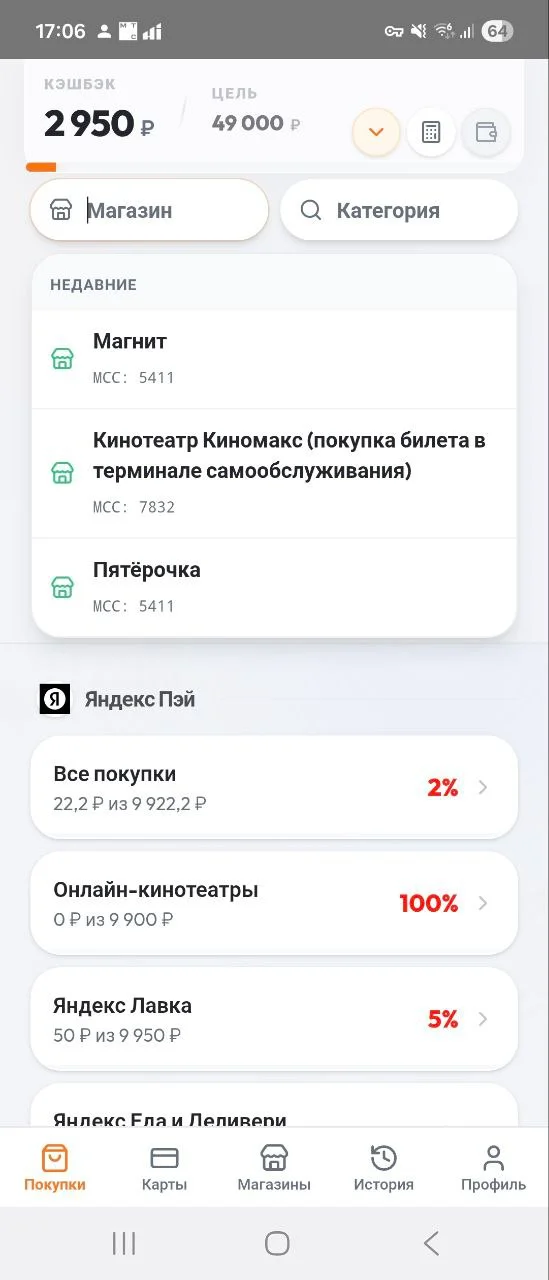Open the Яндекс Еда и Деливери card

[x=274, y=1106]
